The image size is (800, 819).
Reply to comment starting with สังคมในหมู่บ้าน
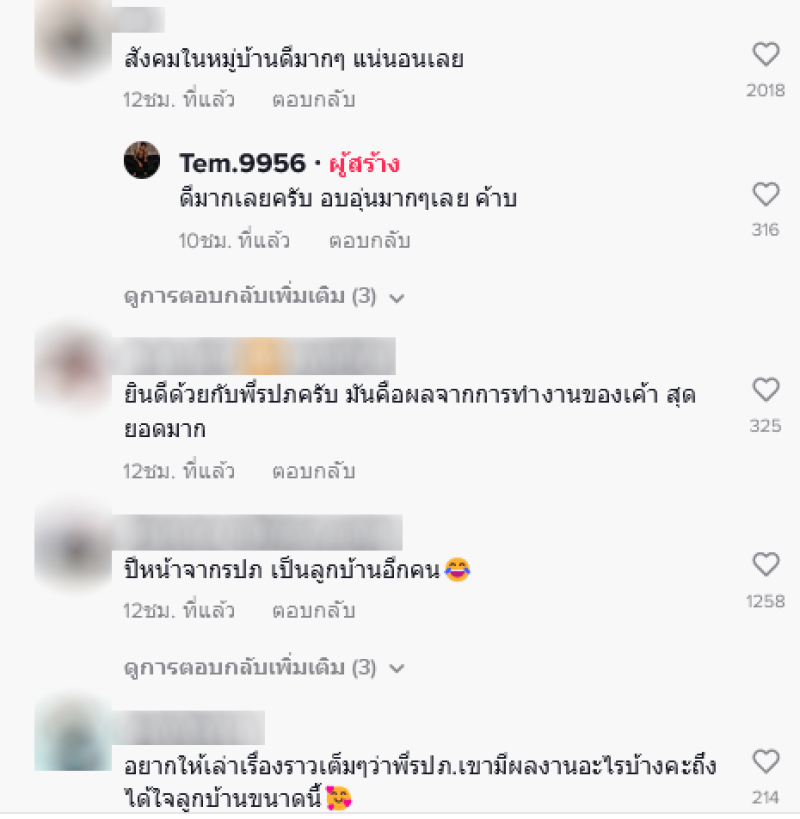tap(313, 100)
